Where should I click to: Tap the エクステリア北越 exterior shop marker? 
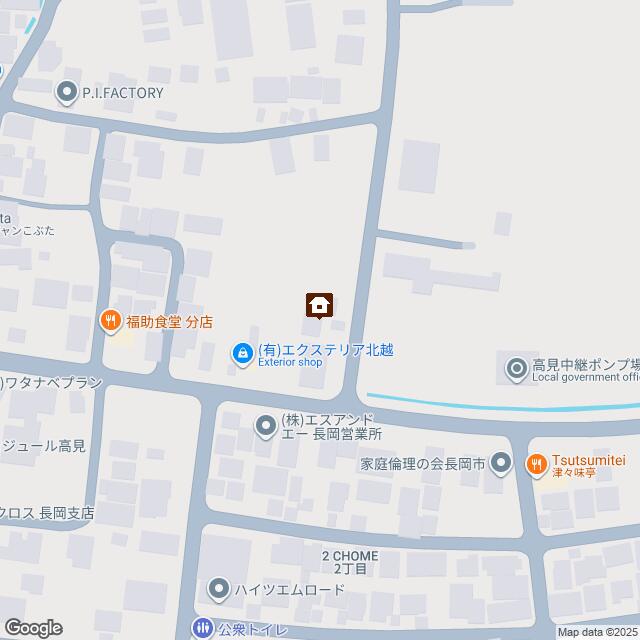coord(242,353)
